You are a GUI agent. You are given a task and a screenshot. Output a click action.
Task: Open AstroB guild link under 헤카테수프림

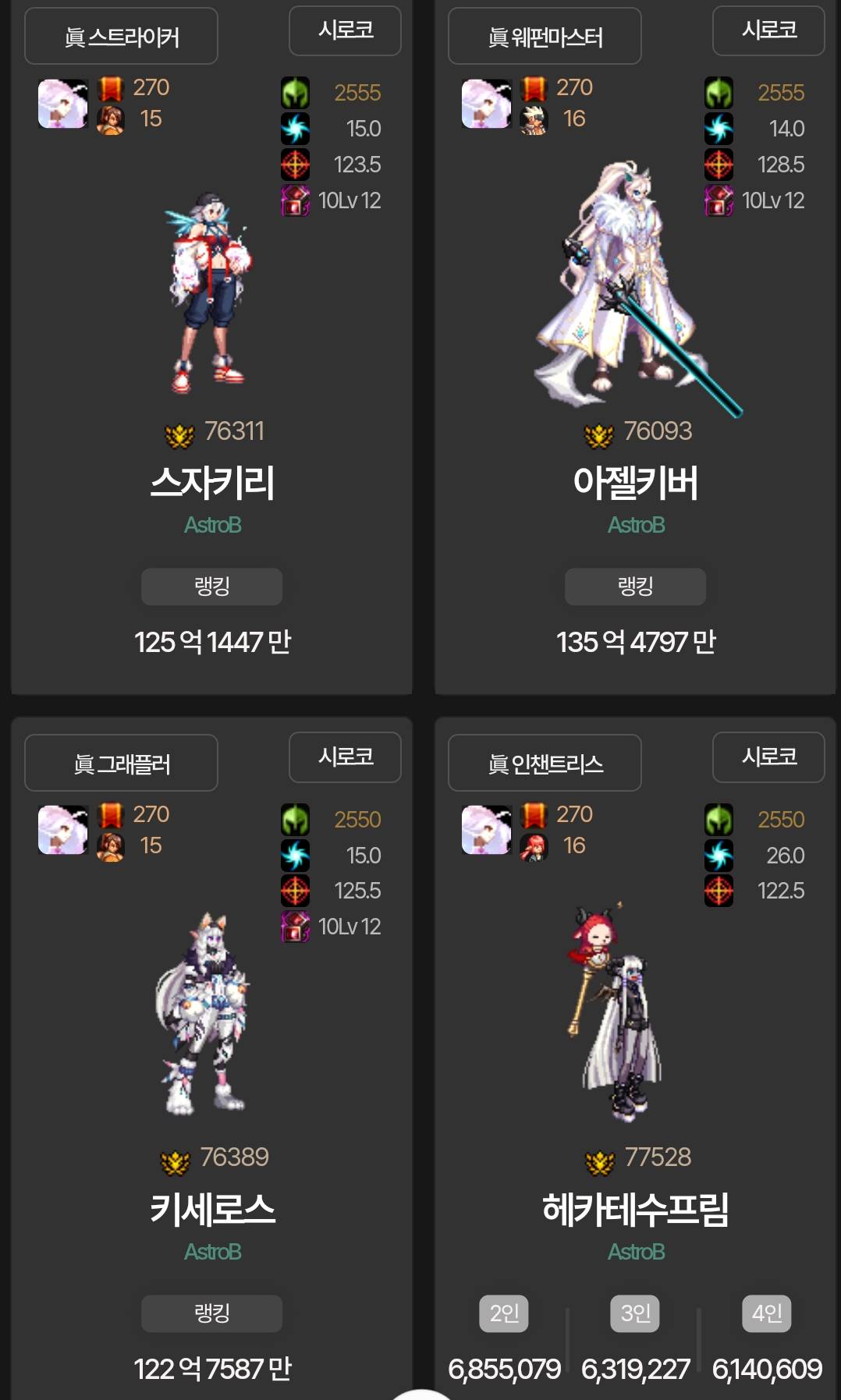coord(636,1252)
